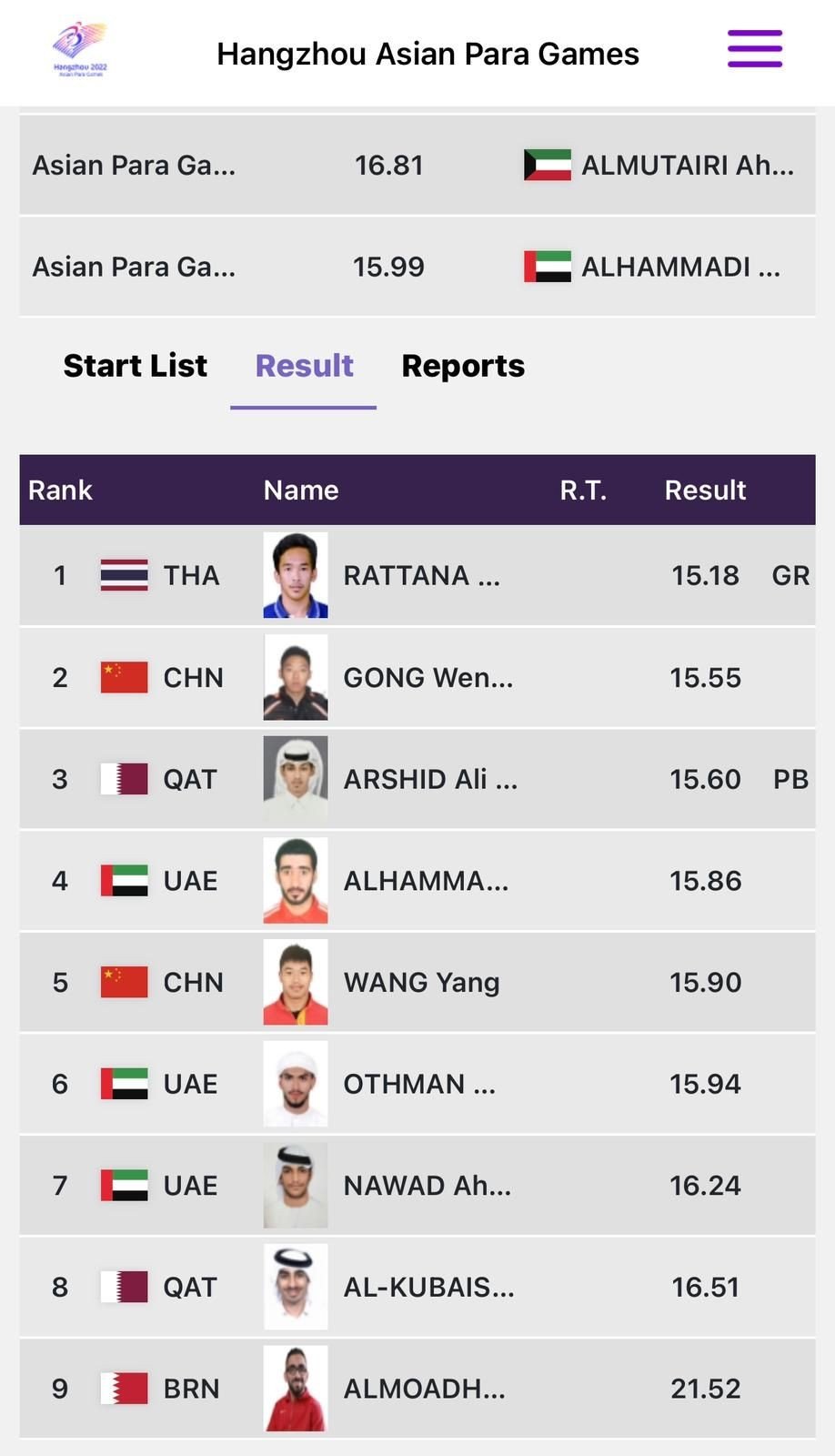Open WANG Yang result row

[x=417, y=982]
